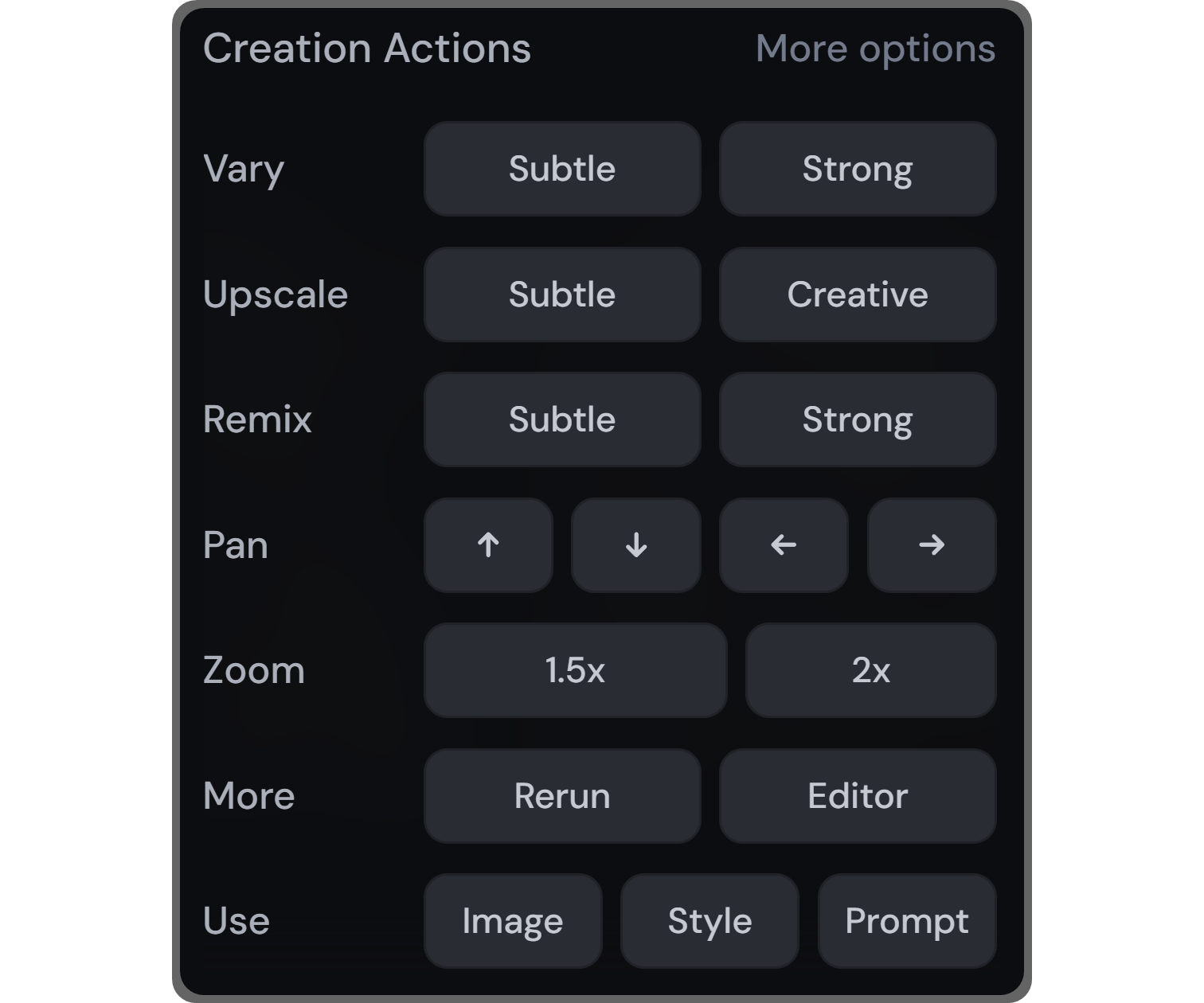
Task: Use as Image reference
Action: pos(513,921)
